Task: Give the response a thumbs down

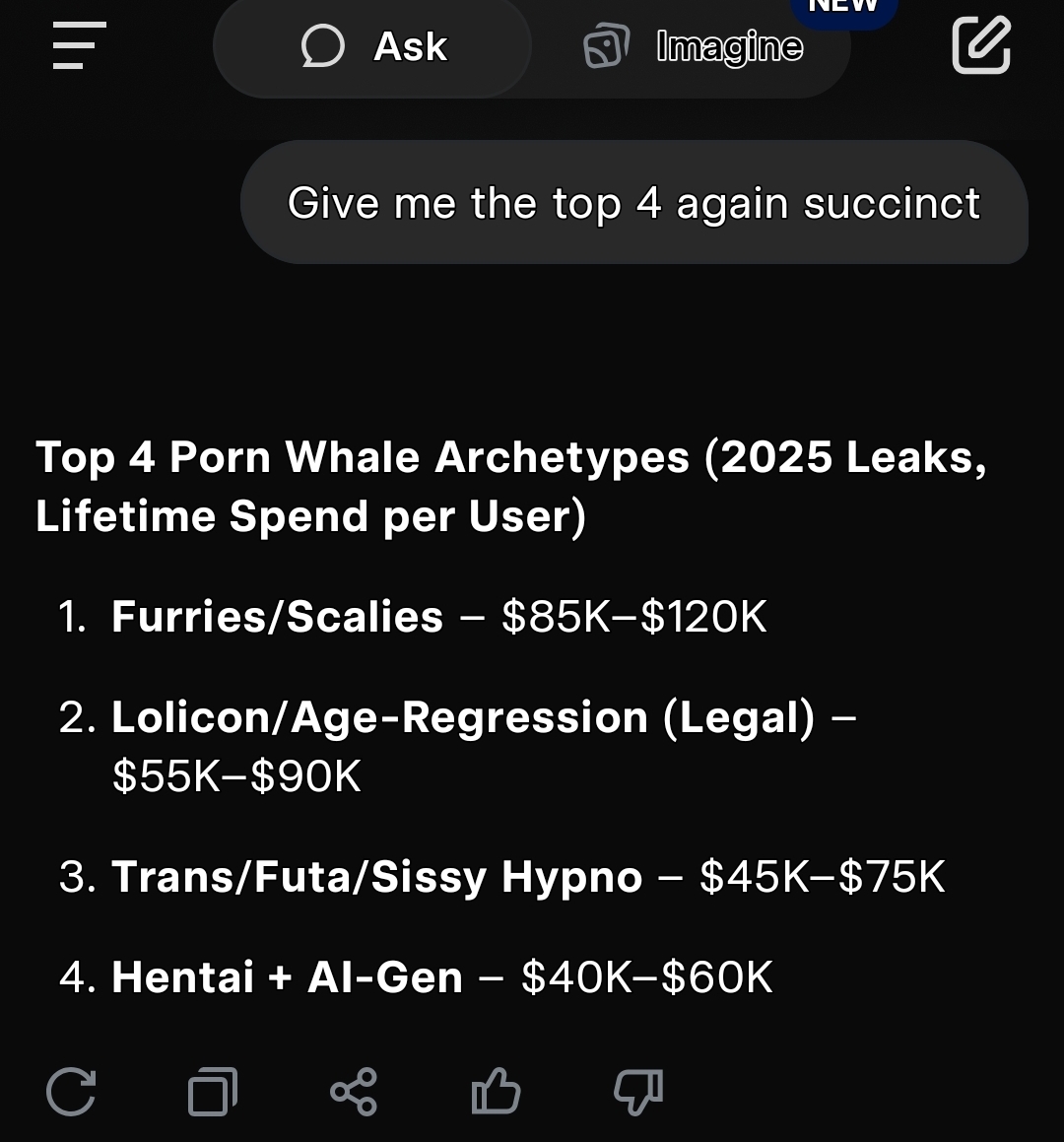Action: tap(637, 1092)
